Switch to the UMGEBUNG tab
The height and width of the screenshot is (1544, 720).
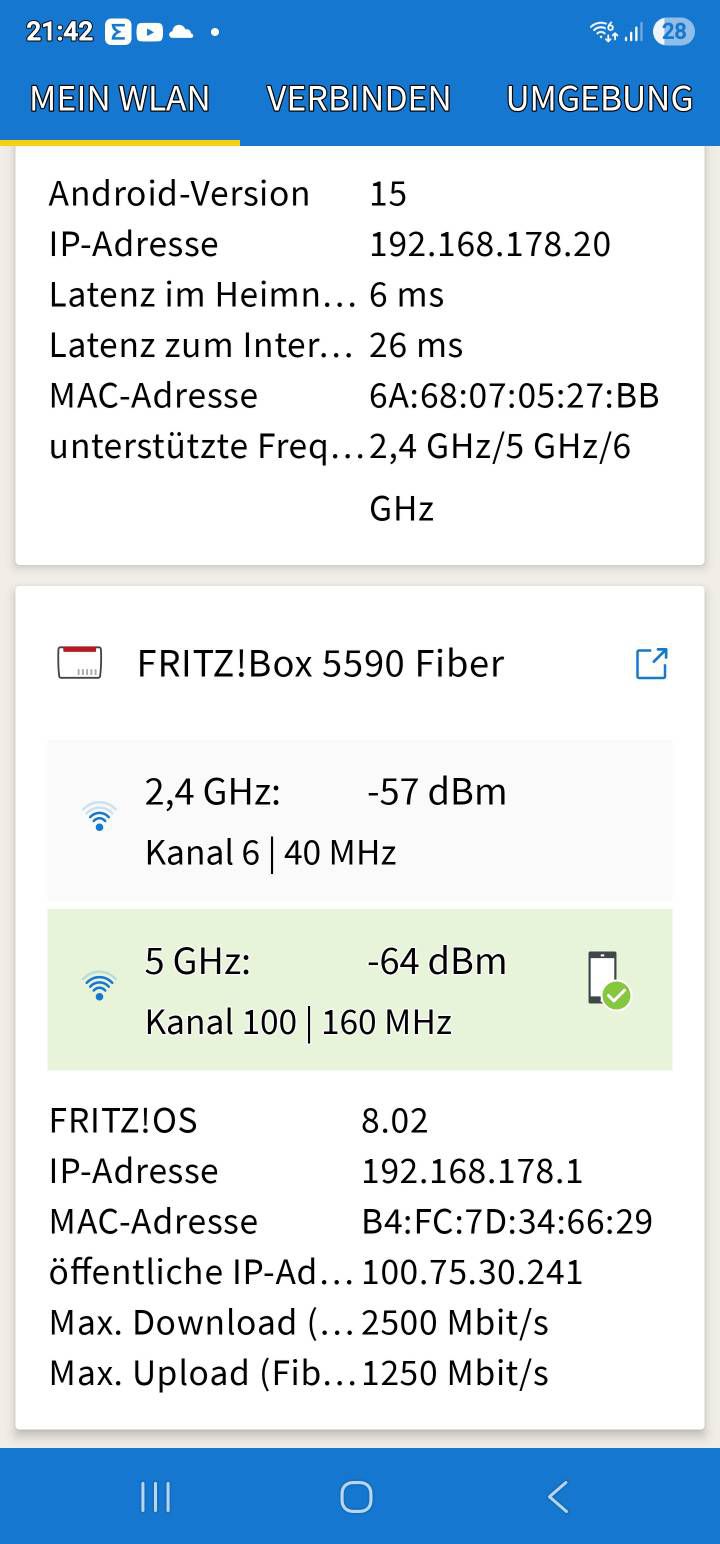coord(600,99)
